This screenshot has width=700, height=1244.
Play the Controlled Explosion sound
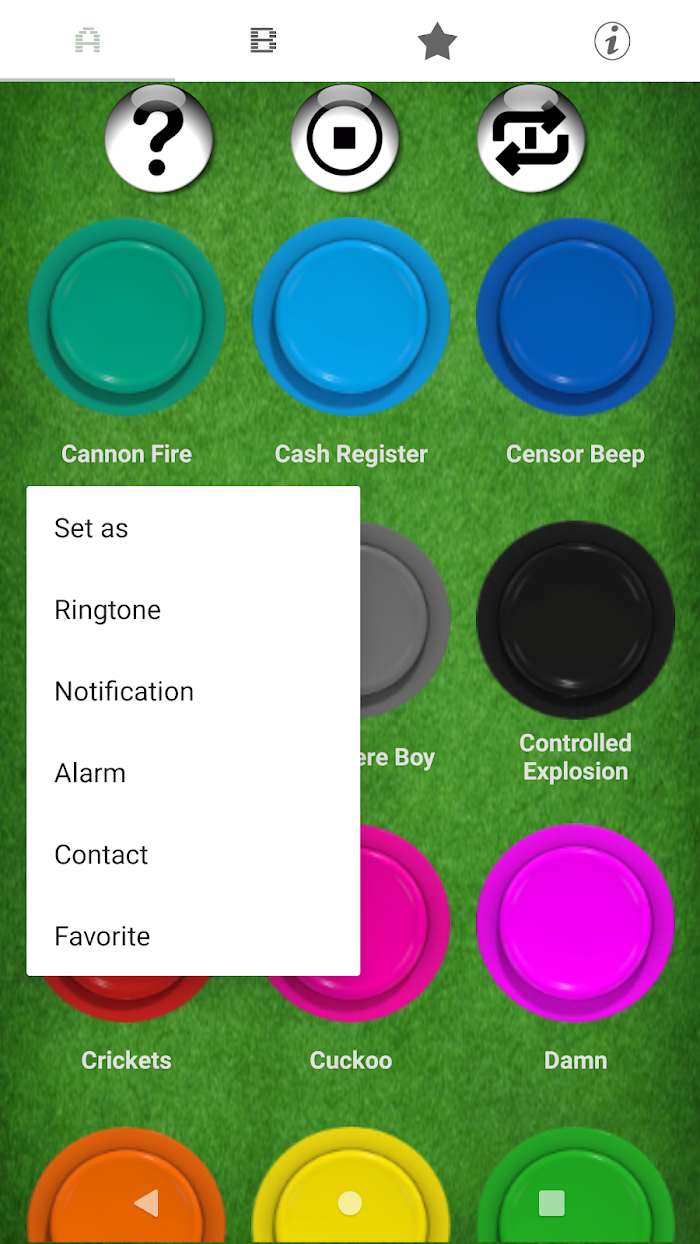[575, 620]
